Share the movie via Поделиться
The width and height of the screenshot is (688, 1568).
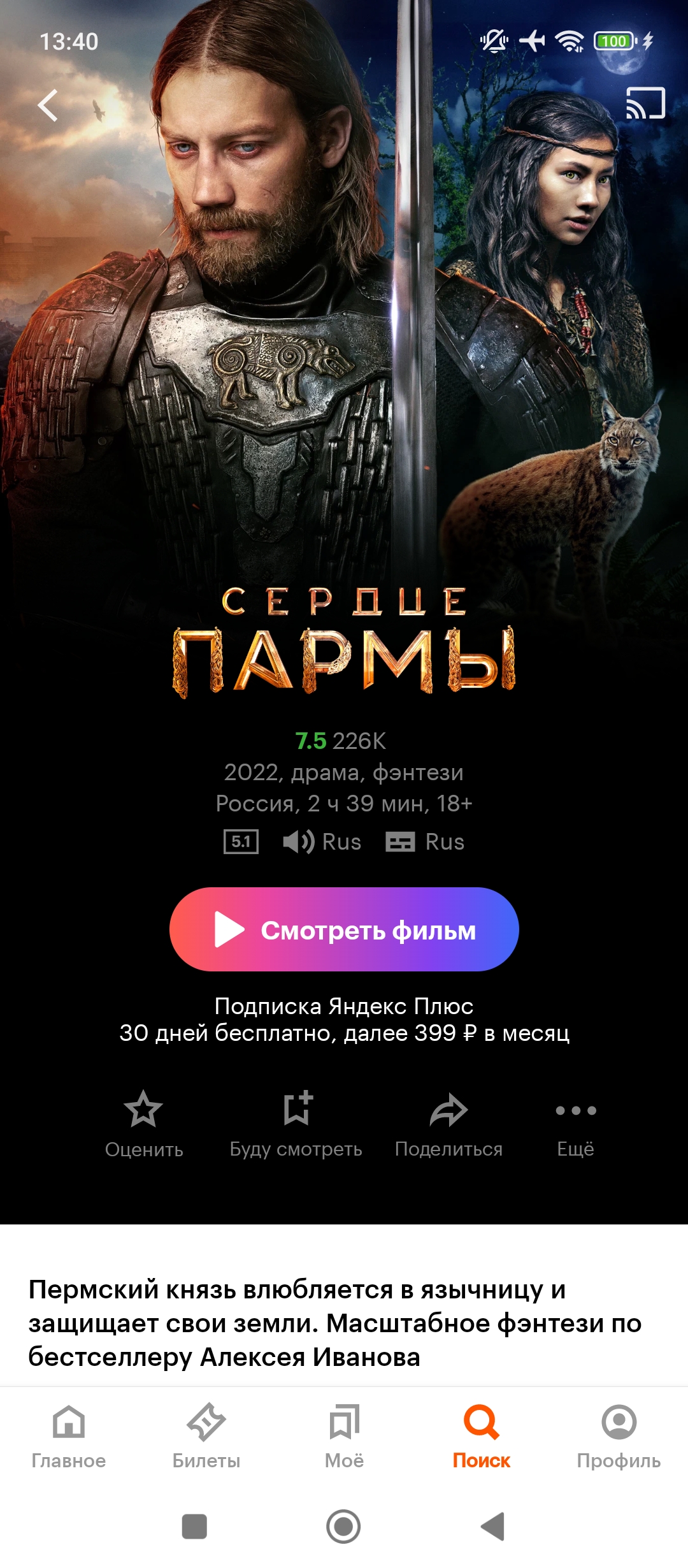(x=448, y=1124)
